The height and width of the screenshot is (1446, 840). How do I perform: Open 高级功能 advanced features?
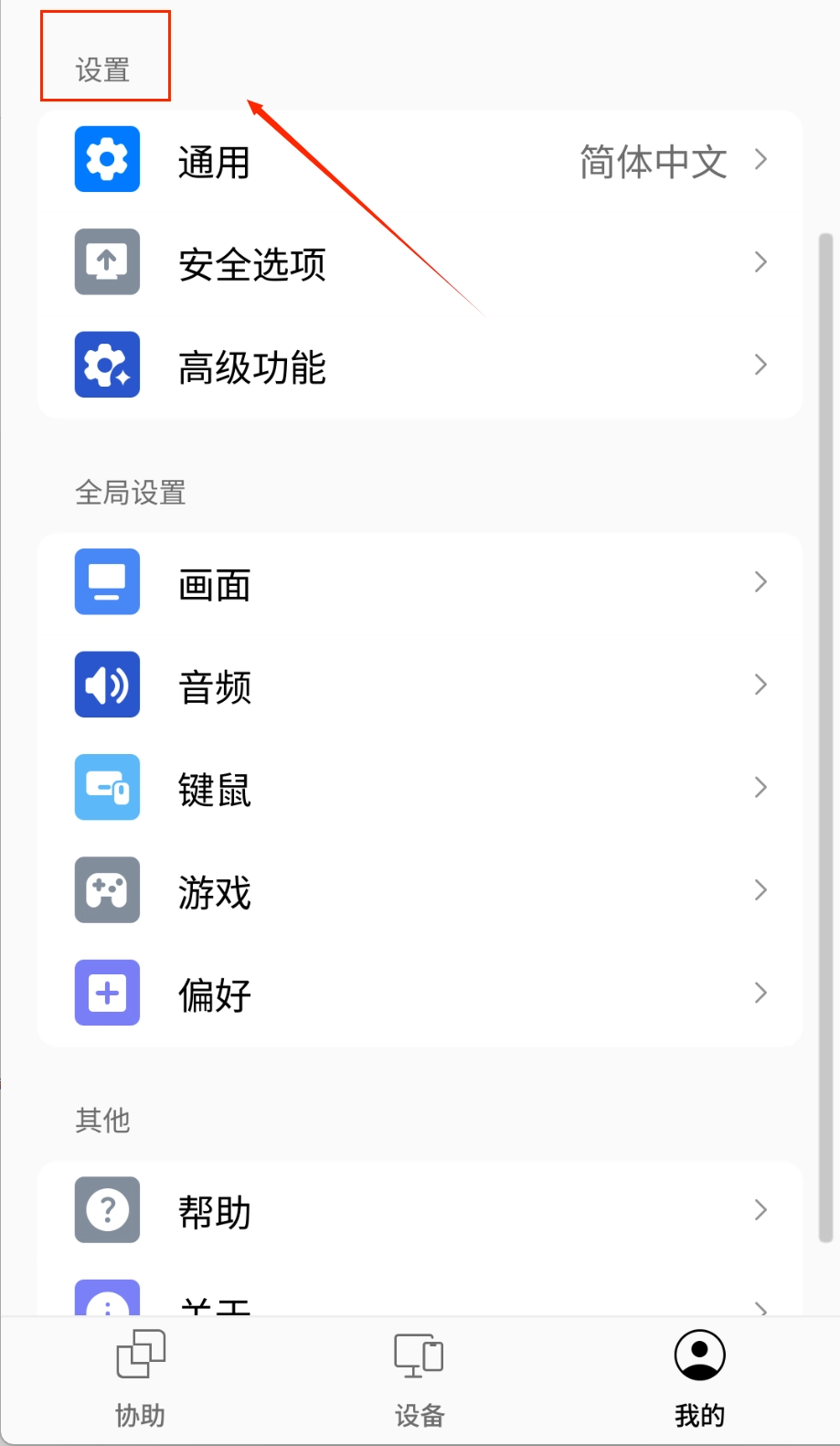click(420, 366)
